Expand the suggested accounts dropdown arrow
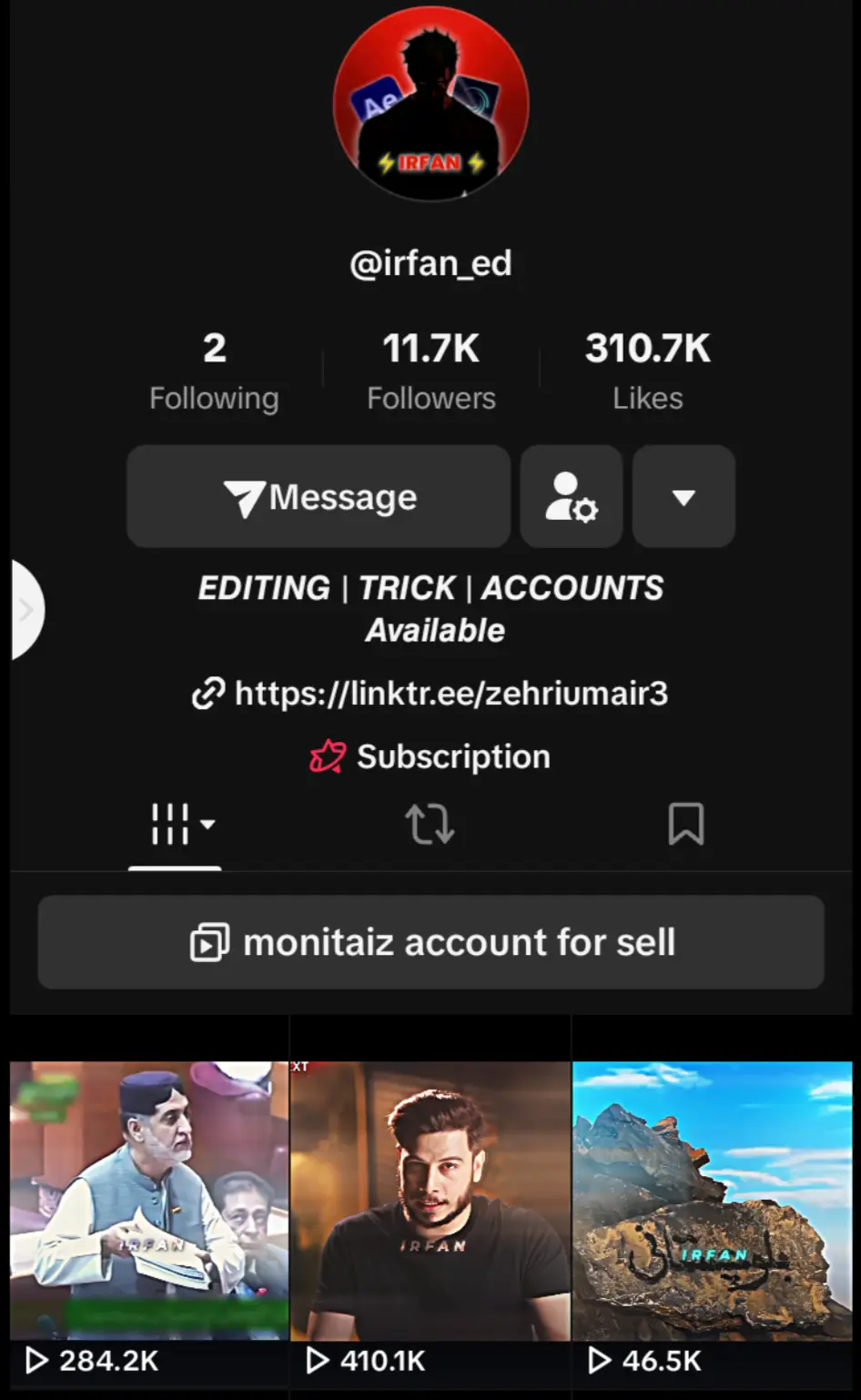Image resolution: width=861 pixels, height=1400 pixels. [684, 497]
